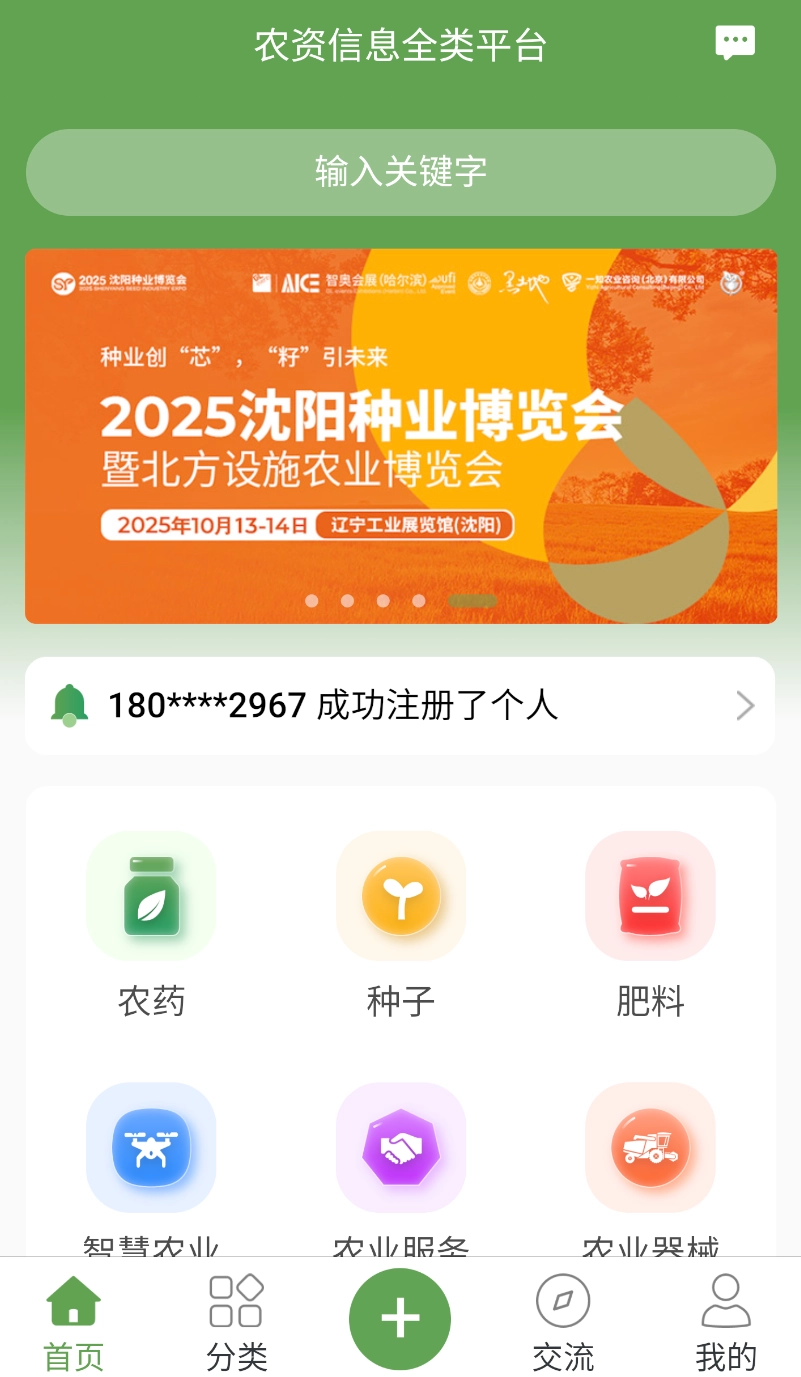Expand the registration notice via its chevron
This screenshot has width=801, height=1377.
(x=744, y=705)
